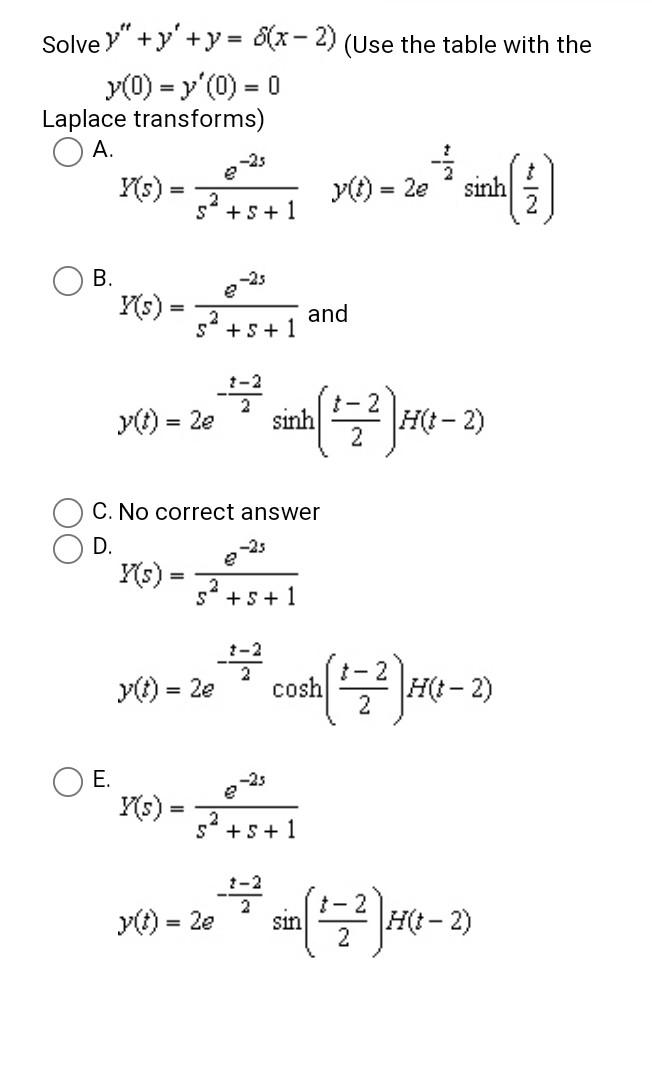652x1087 pixels.
Task: Choose option B with sinh and H(t-2)
Action: pyautogui.click(x=68, y=281)
